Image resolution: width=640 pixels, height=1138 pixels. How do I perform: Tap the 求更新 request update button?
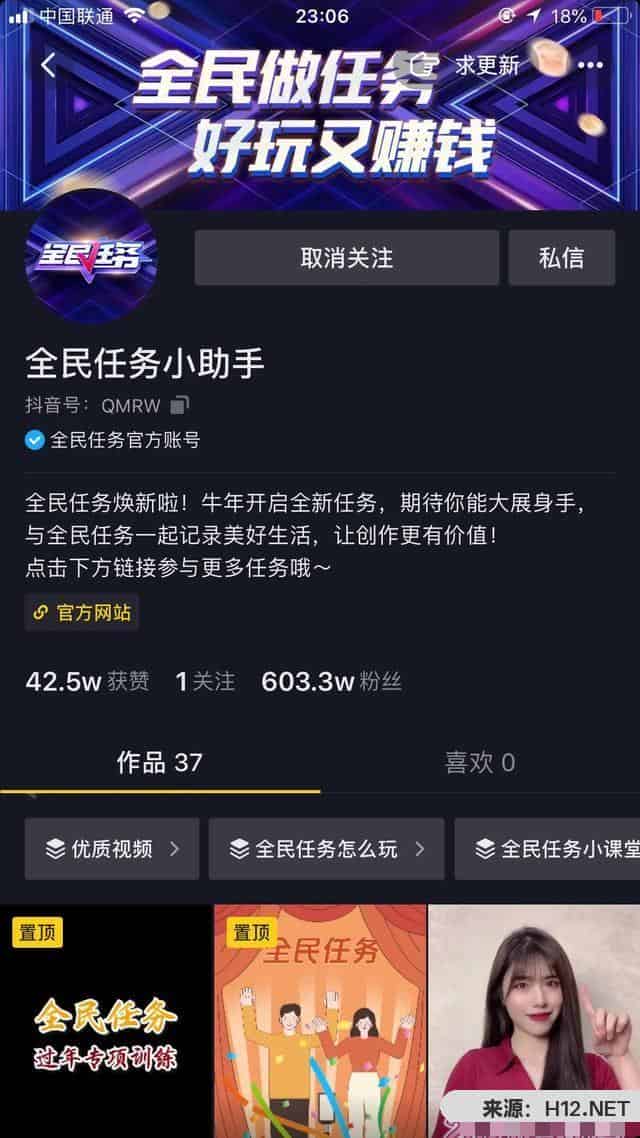point(470,66)
